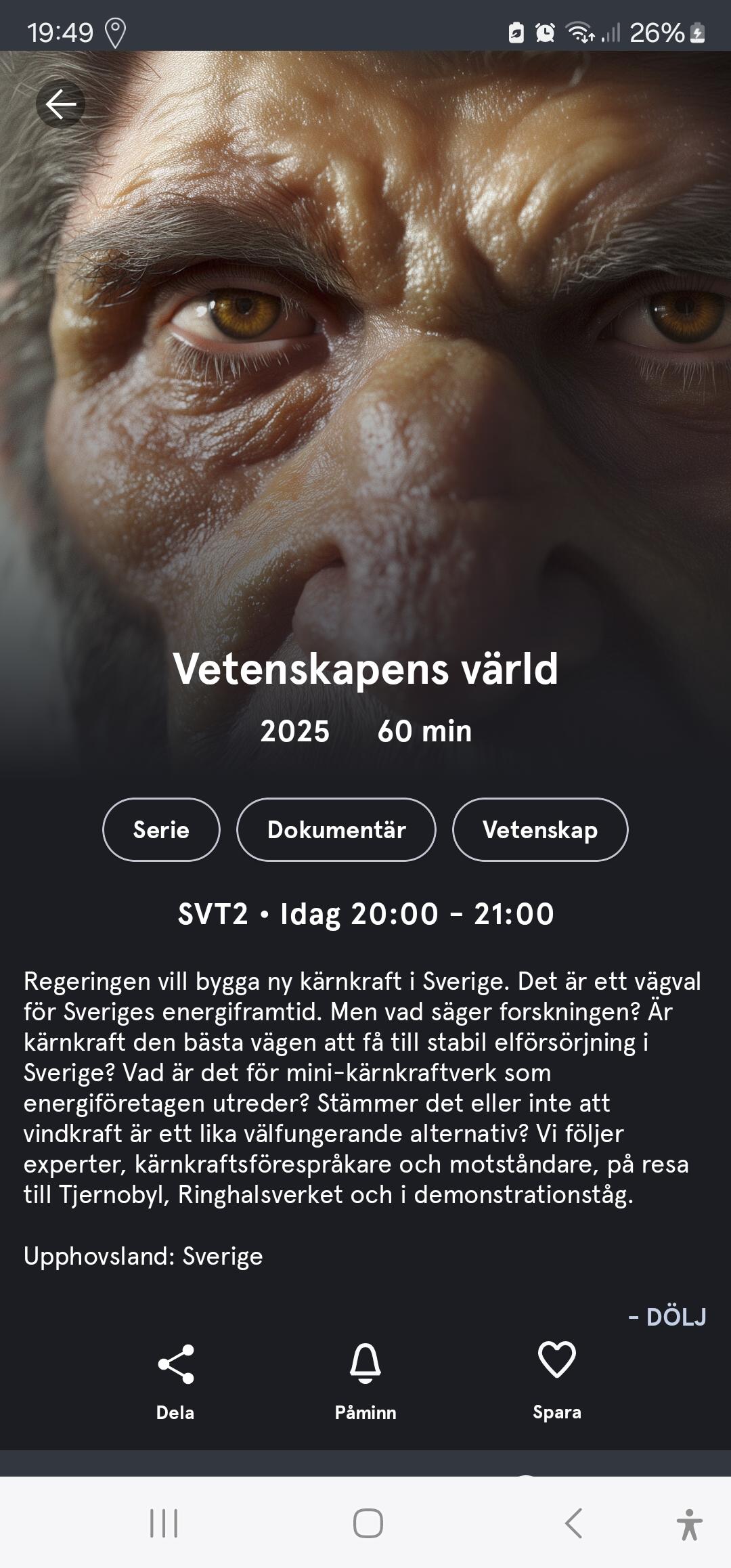Collapse the description with DÖLJ
731x1568 pixels.
[667, 1317]
